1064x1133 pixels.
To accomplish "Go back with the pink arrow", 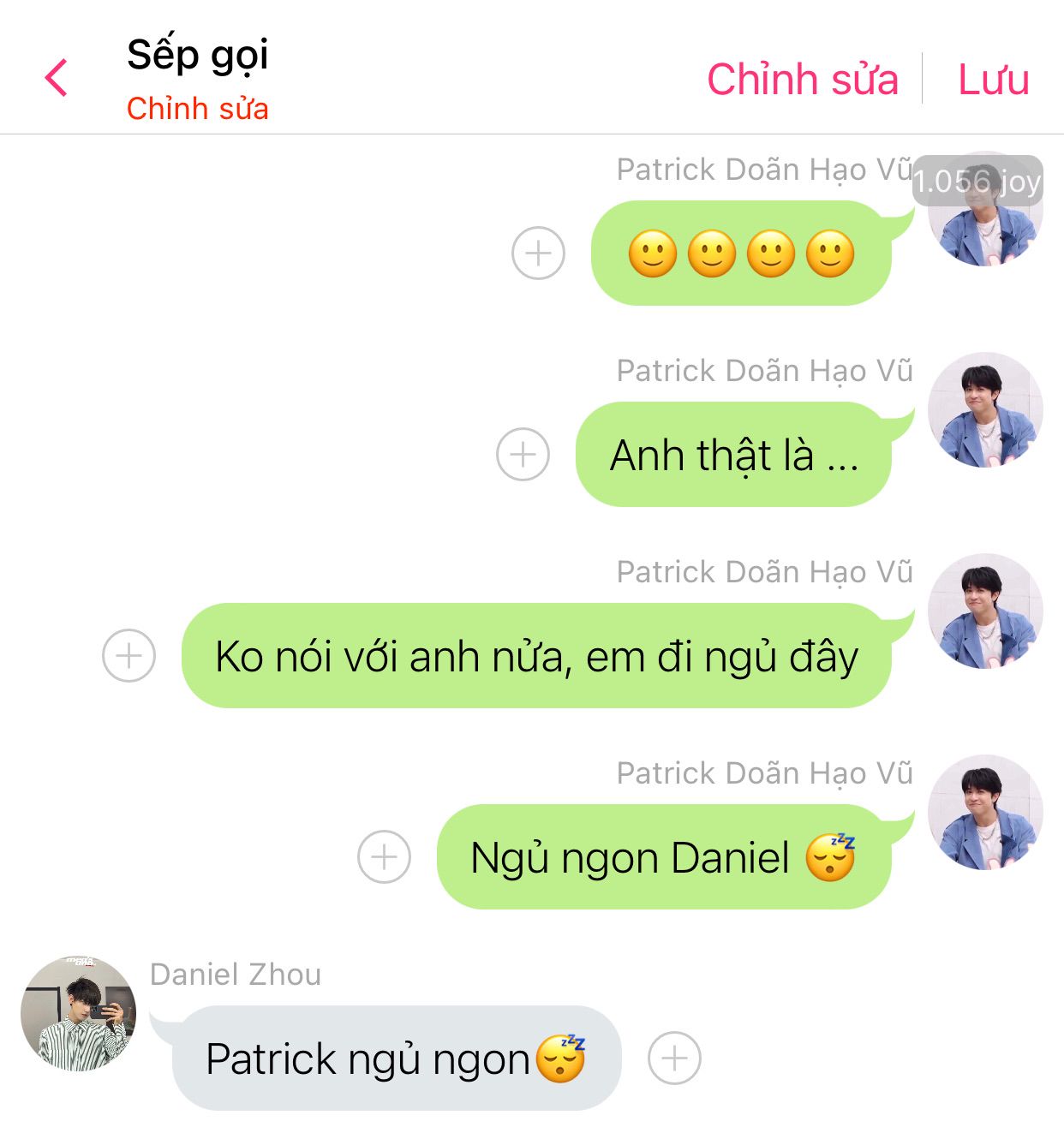I will (x=57, y=79).
